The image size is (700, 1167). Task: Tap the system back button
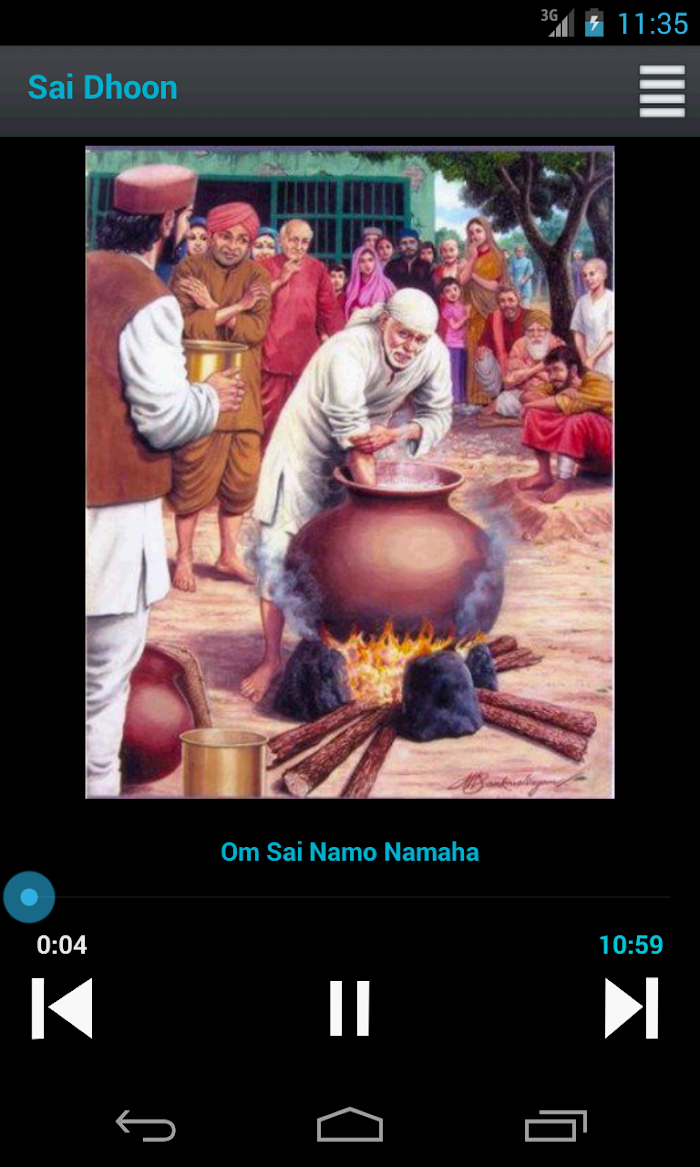(146, 1126)
